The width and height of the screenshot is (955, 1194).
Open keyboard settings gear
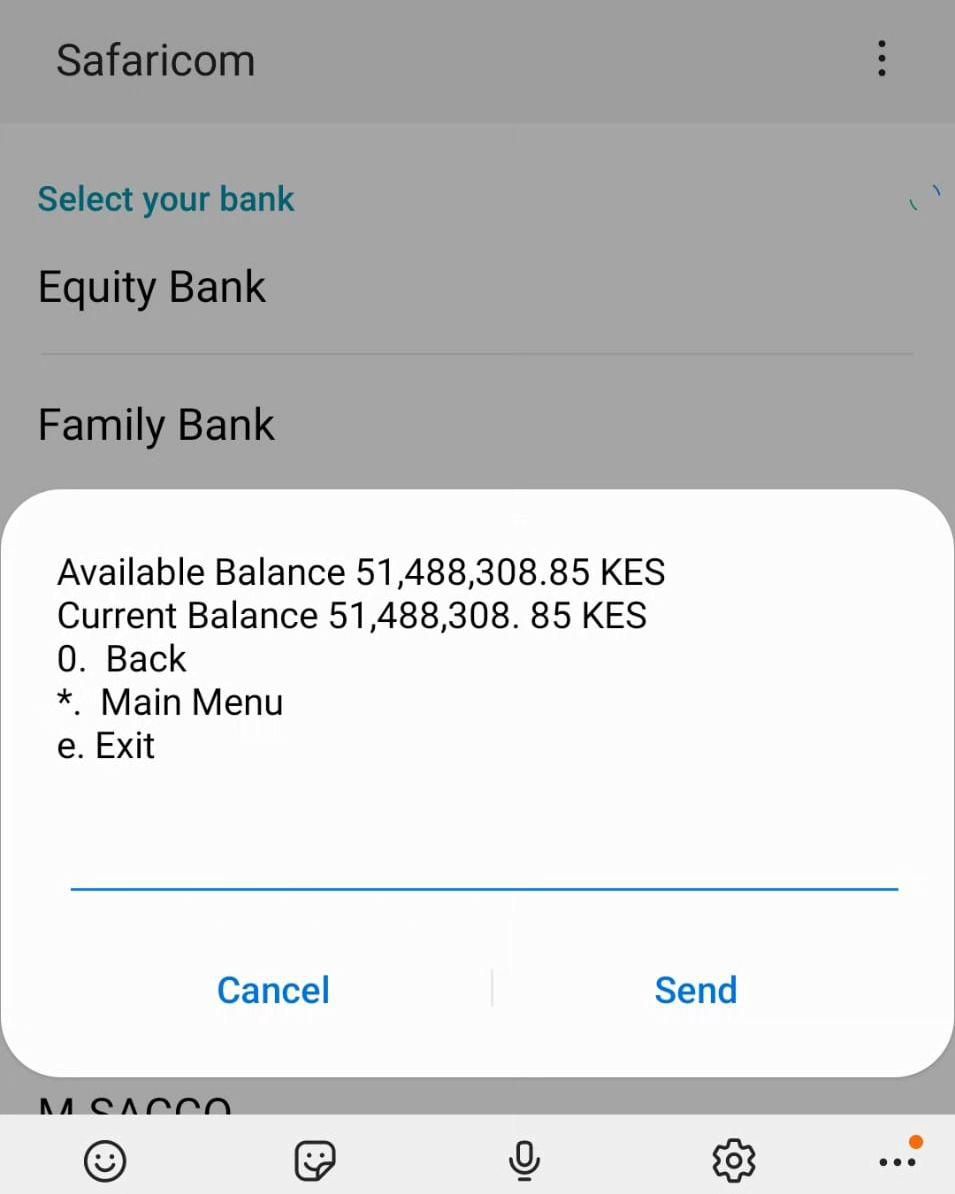[x=733, y=1161]
